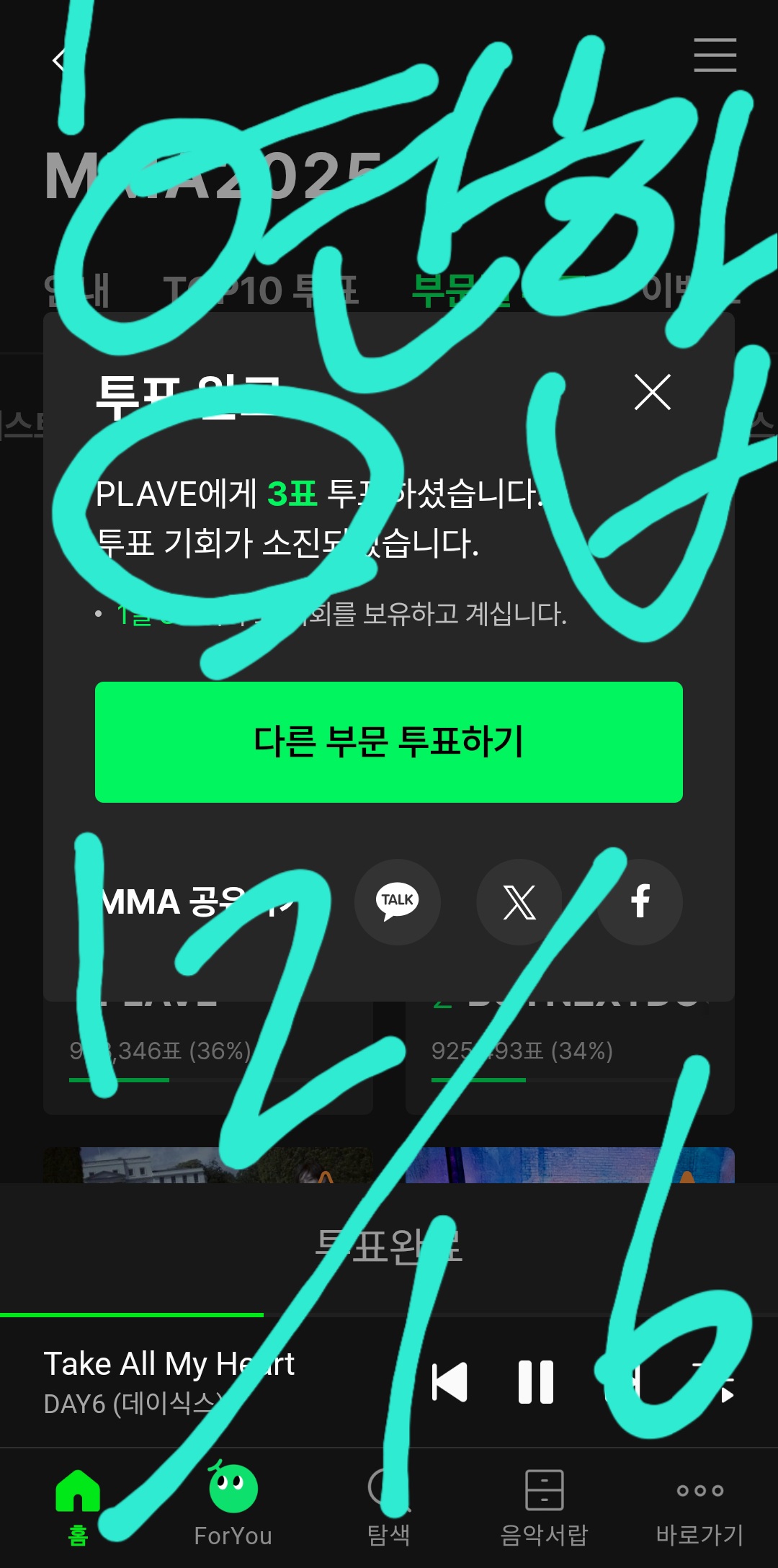The width and height of the screenshot is (778, 1568).
Task: Share to X (Twitter)
Action: (x=519, y=900)
